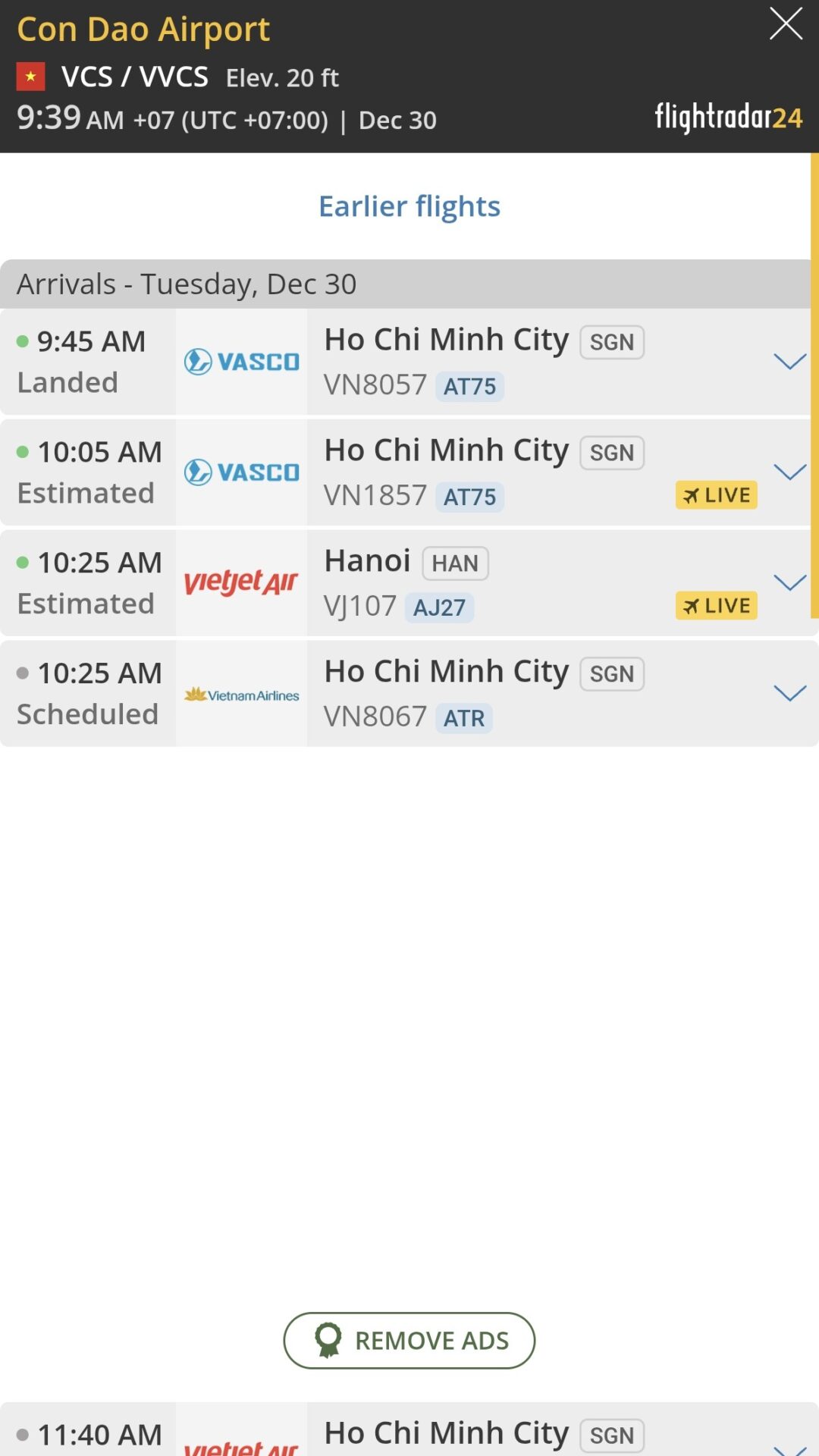Expand flight VN8057 details chevron
819x1456 pixels.
[789, 362]
